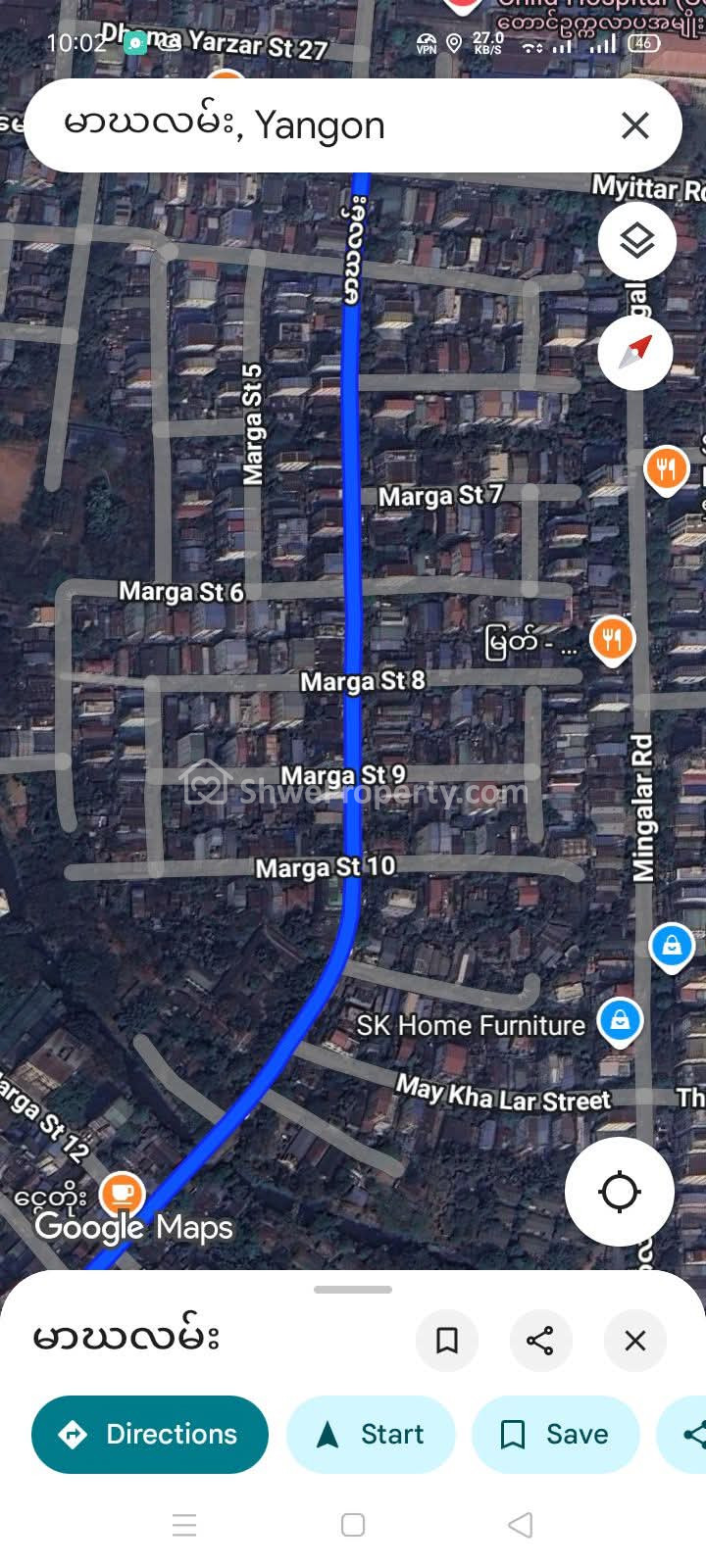The image size is (706, 1568).
Task: Open the cafe pin near Google Maps logo
Action: tap(122, 1194)
